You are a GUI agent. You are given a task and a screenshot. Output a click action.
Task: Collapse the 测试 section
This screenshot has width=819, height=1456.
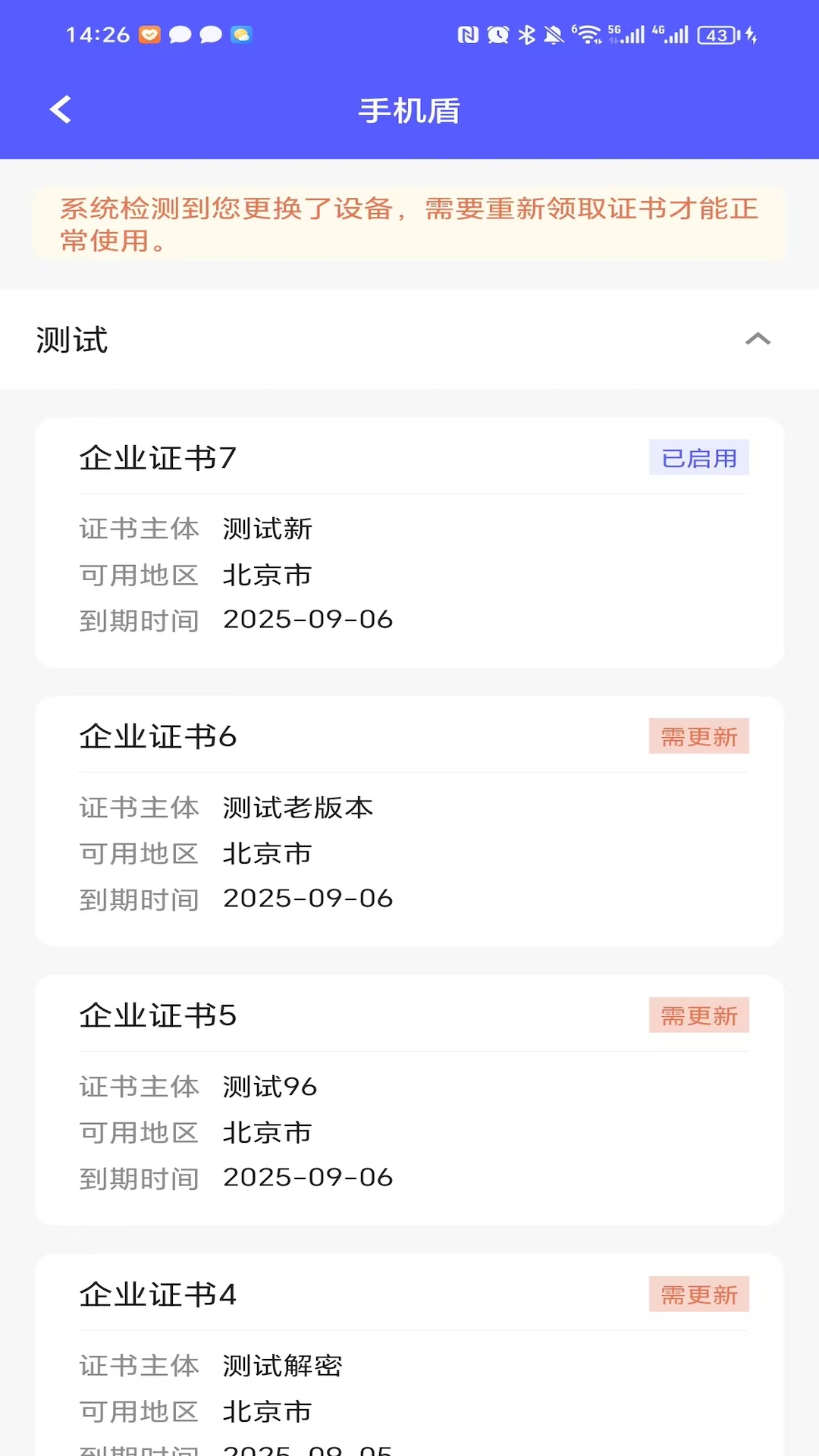(x=758, y=339)
